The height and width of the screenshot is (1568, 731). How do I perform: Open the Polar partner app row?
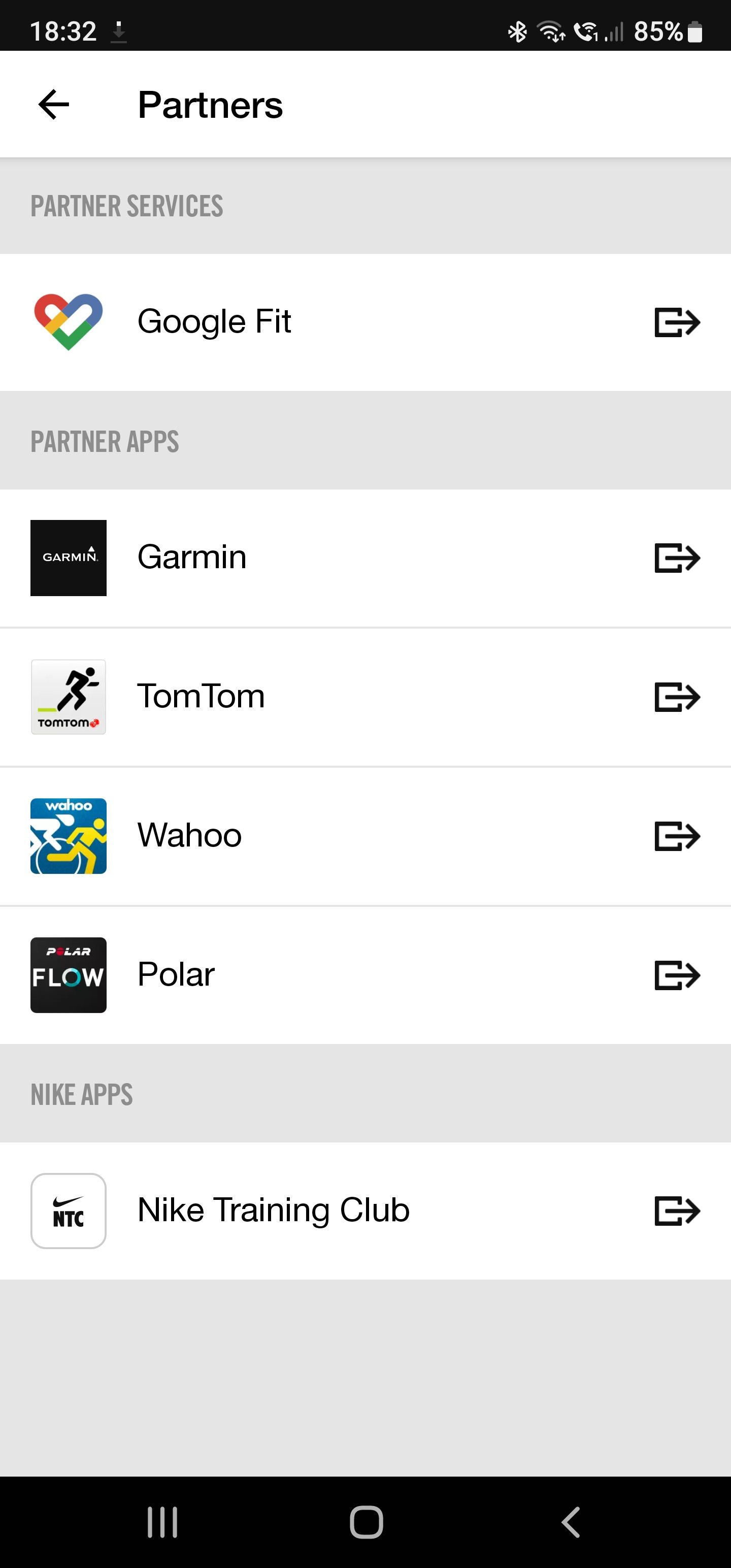pyautogui.click(x=365, y=974)
